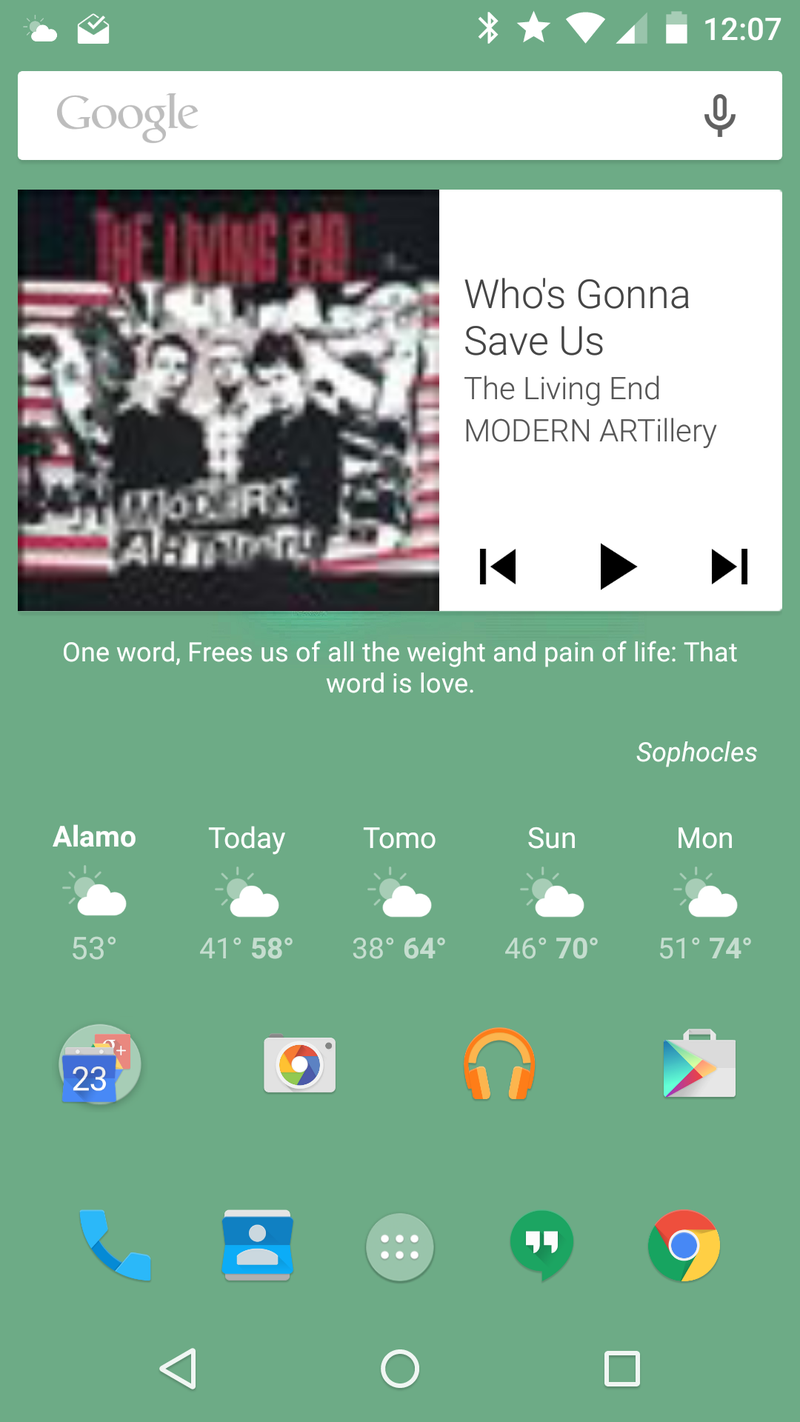The height and width of the screenshot is (1422, 800).
Task: Skip to the next track
Action: coord(729,567)
